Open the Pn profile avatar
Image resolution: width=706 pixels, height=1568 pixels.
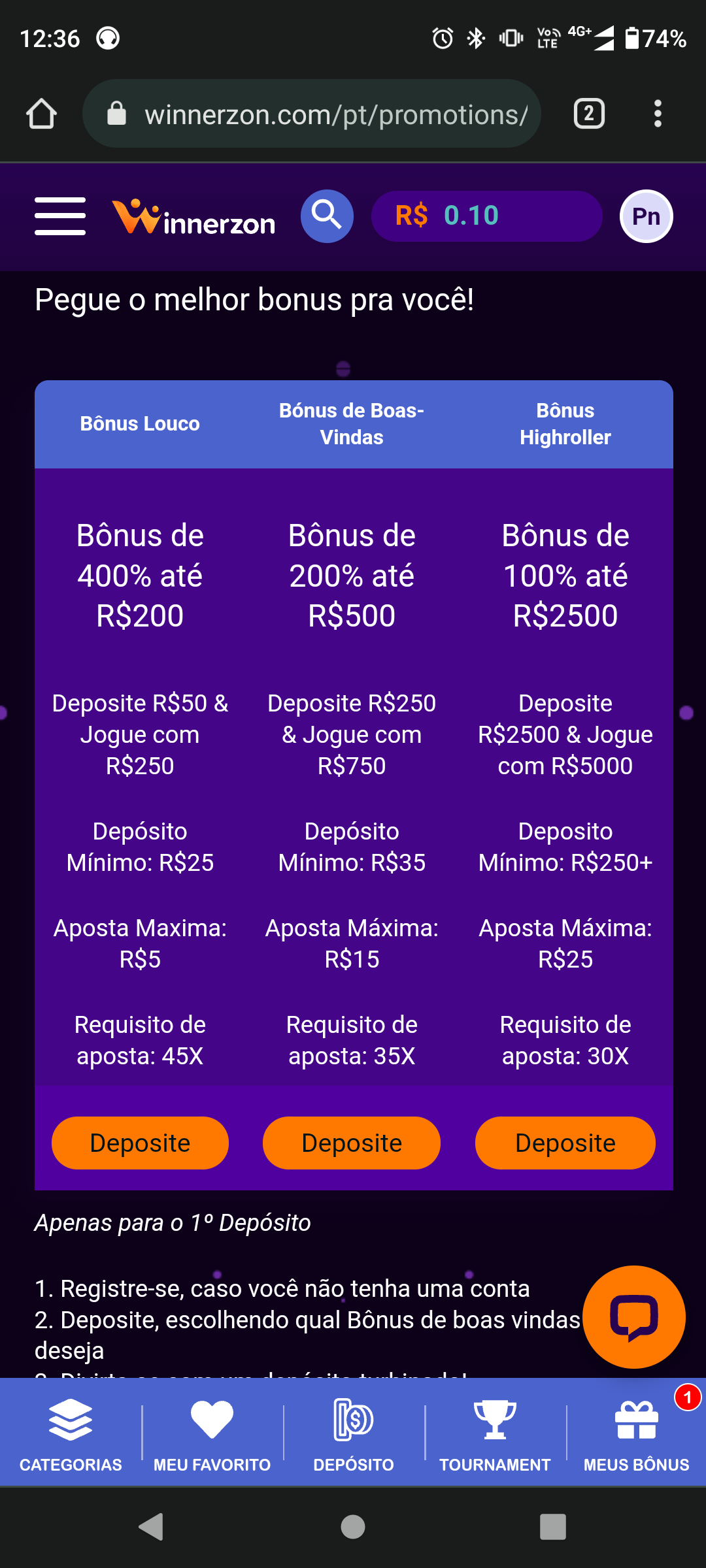click(646, 216)
